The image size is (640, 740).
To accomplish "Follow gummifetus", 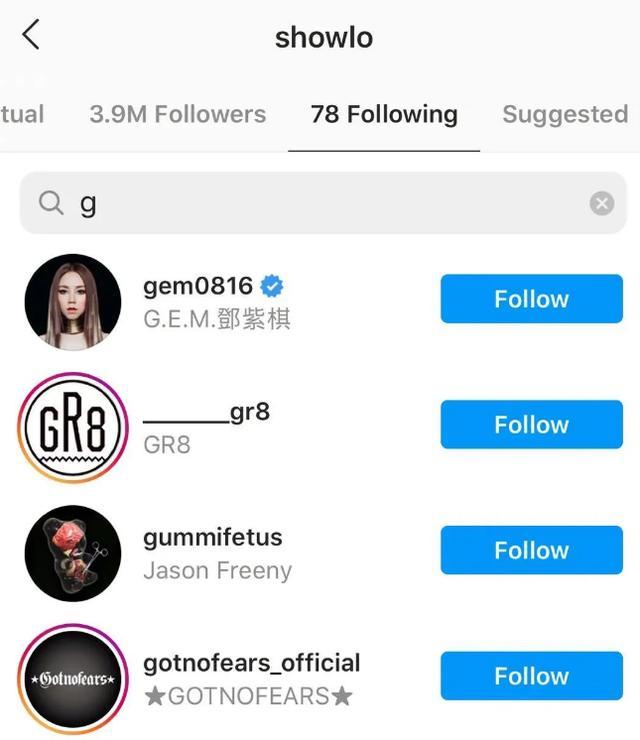I will [531, 551].
